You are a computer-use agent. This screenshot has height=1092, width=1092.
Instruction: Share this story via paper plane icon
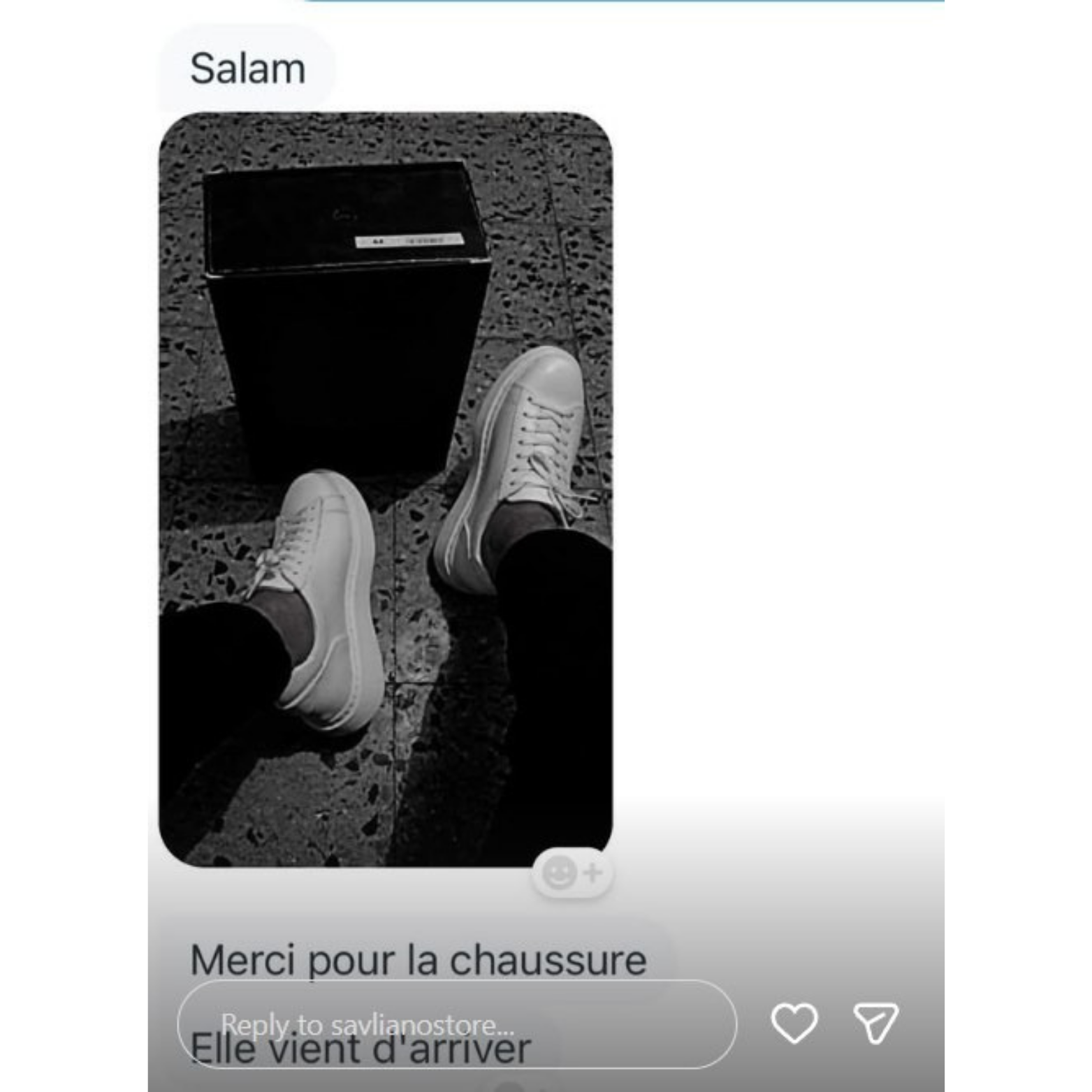[876, 1023]
